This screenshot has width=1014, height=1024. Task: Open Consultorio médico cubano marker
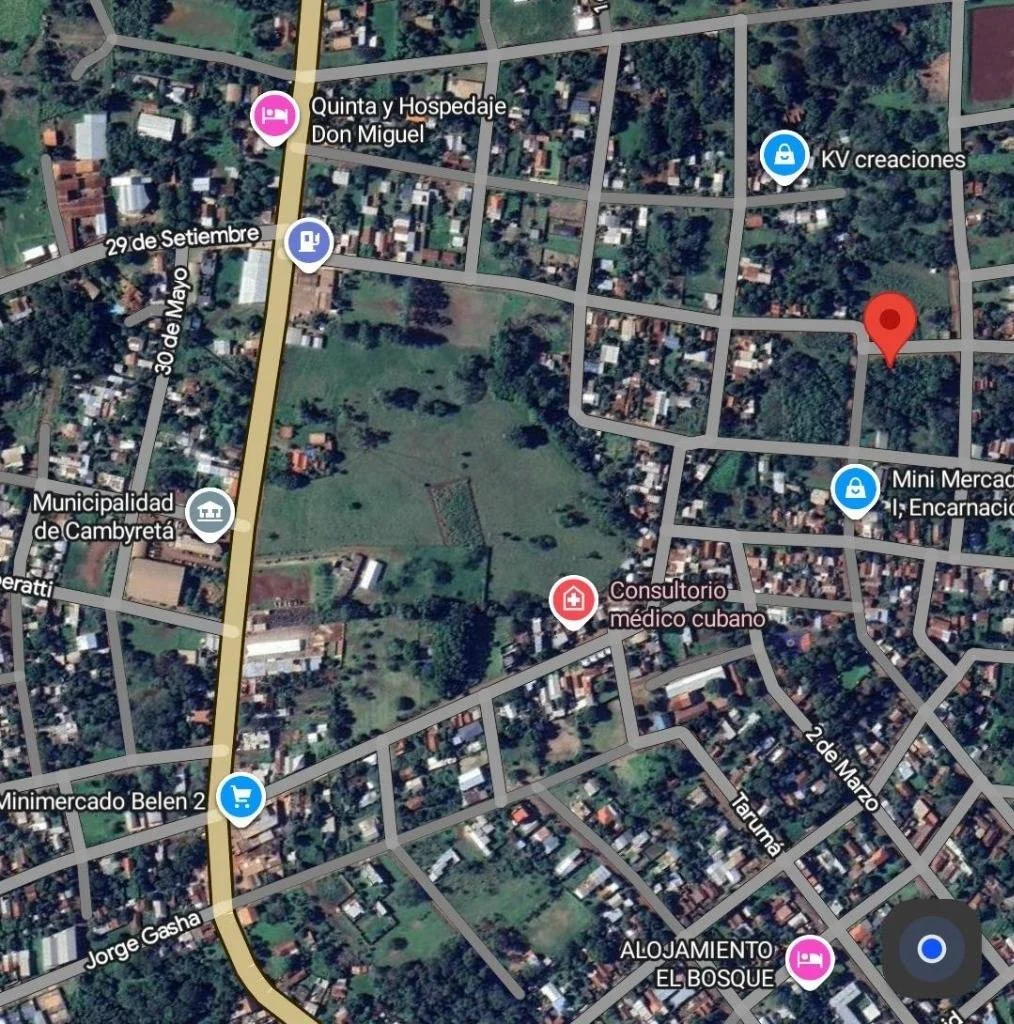(x=574, y=601)
